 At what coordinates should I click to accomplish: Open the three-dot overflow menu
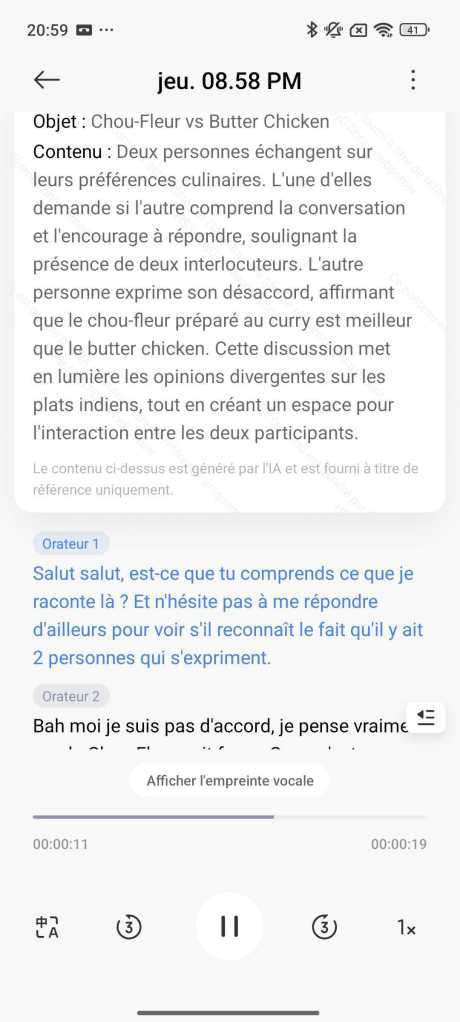coord(413,80)
